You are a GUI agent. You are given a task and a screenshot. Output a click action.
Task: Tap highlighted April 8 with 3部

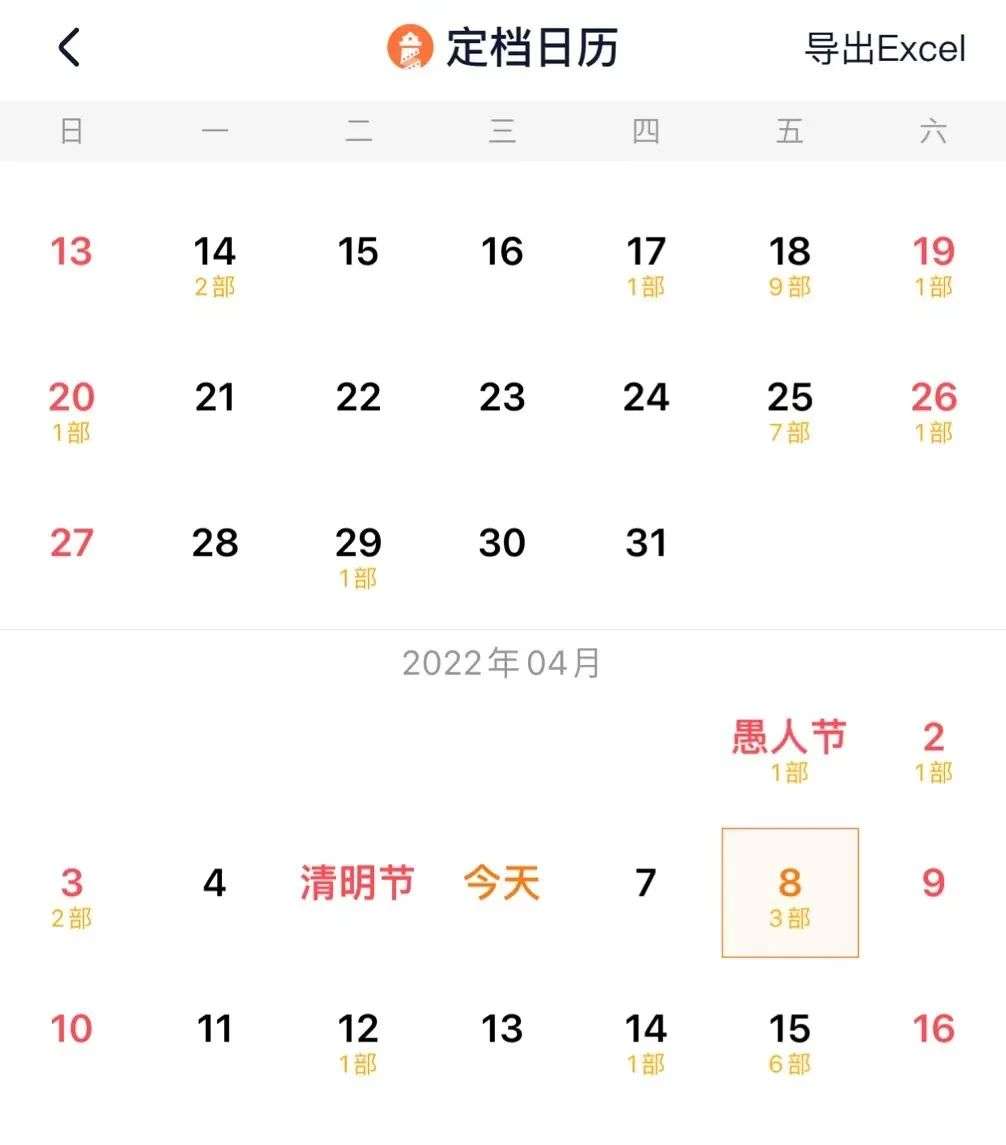789,893
